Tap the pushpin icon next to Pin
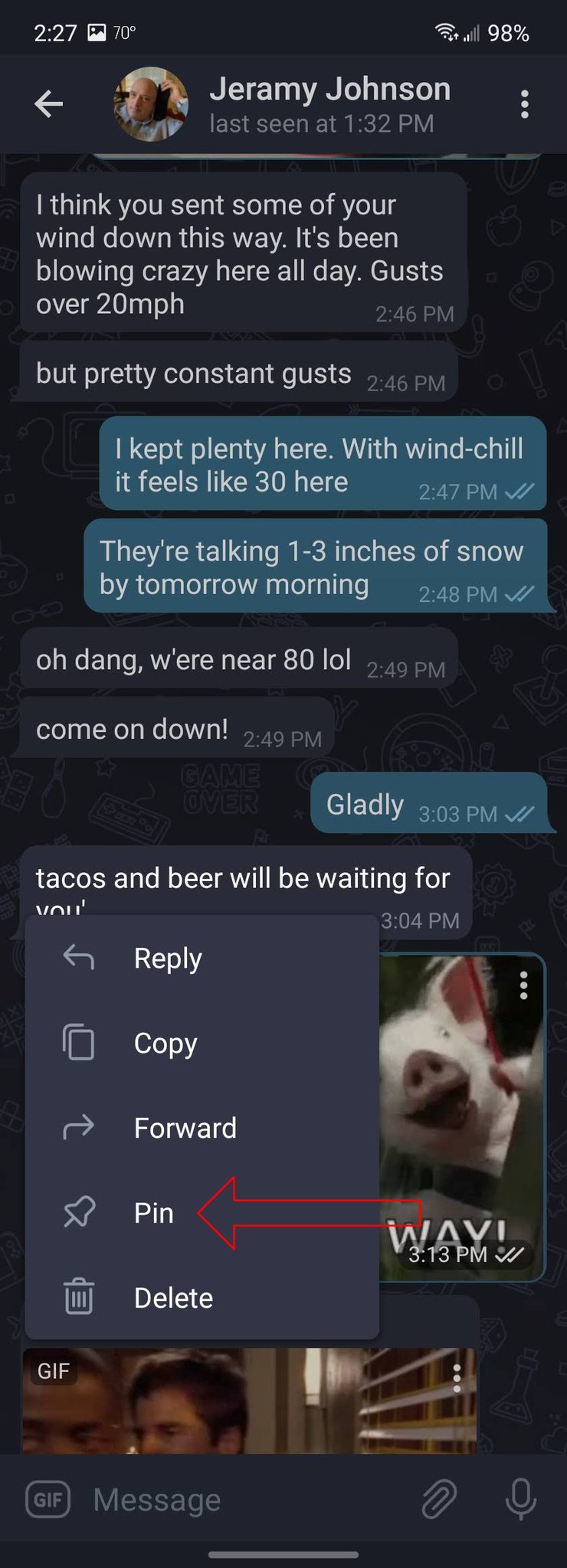The image size is (567, 1568). pos(79,1213)
